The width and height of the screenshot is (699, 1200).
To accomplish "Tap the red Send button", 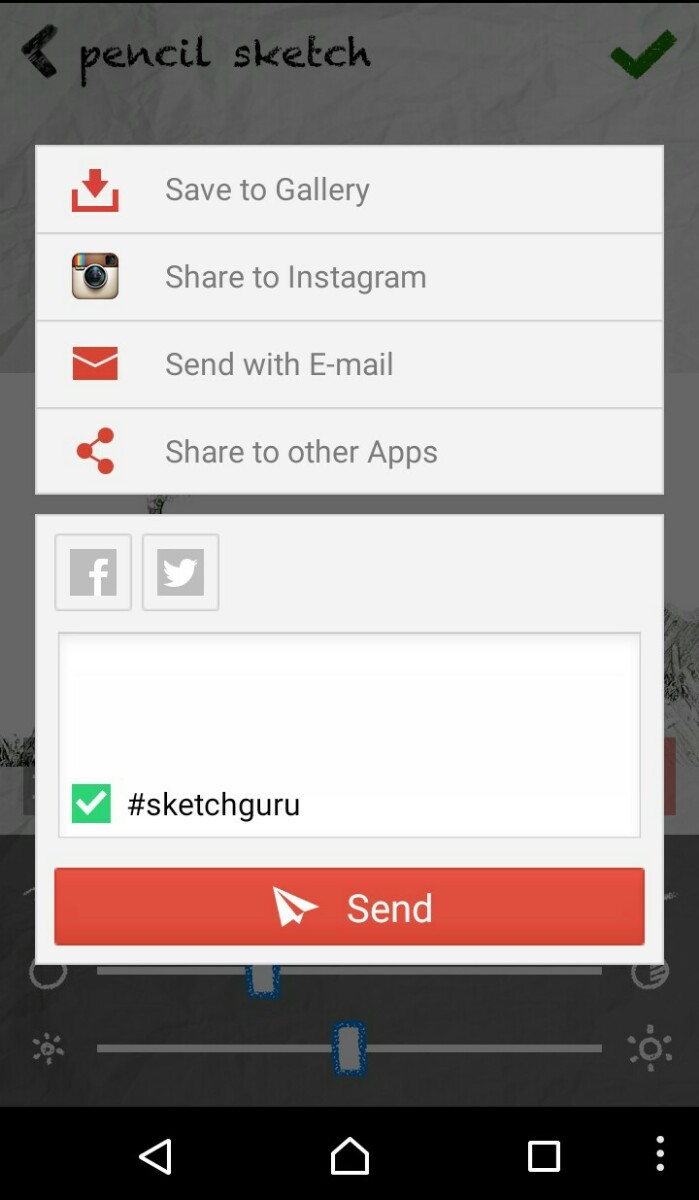I will pyautogui.click(x=349, y=907).
